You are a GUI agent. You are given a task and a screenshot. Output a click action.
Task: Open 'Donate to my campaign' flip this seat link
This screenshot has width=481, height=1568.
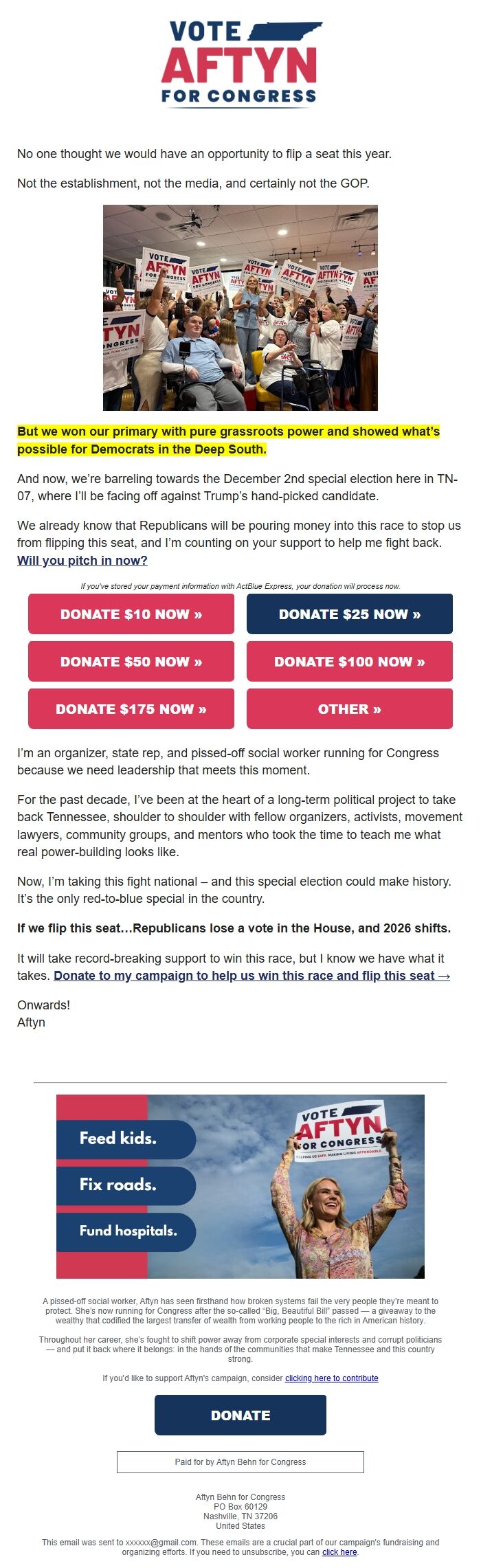click(x=251, y=976)
